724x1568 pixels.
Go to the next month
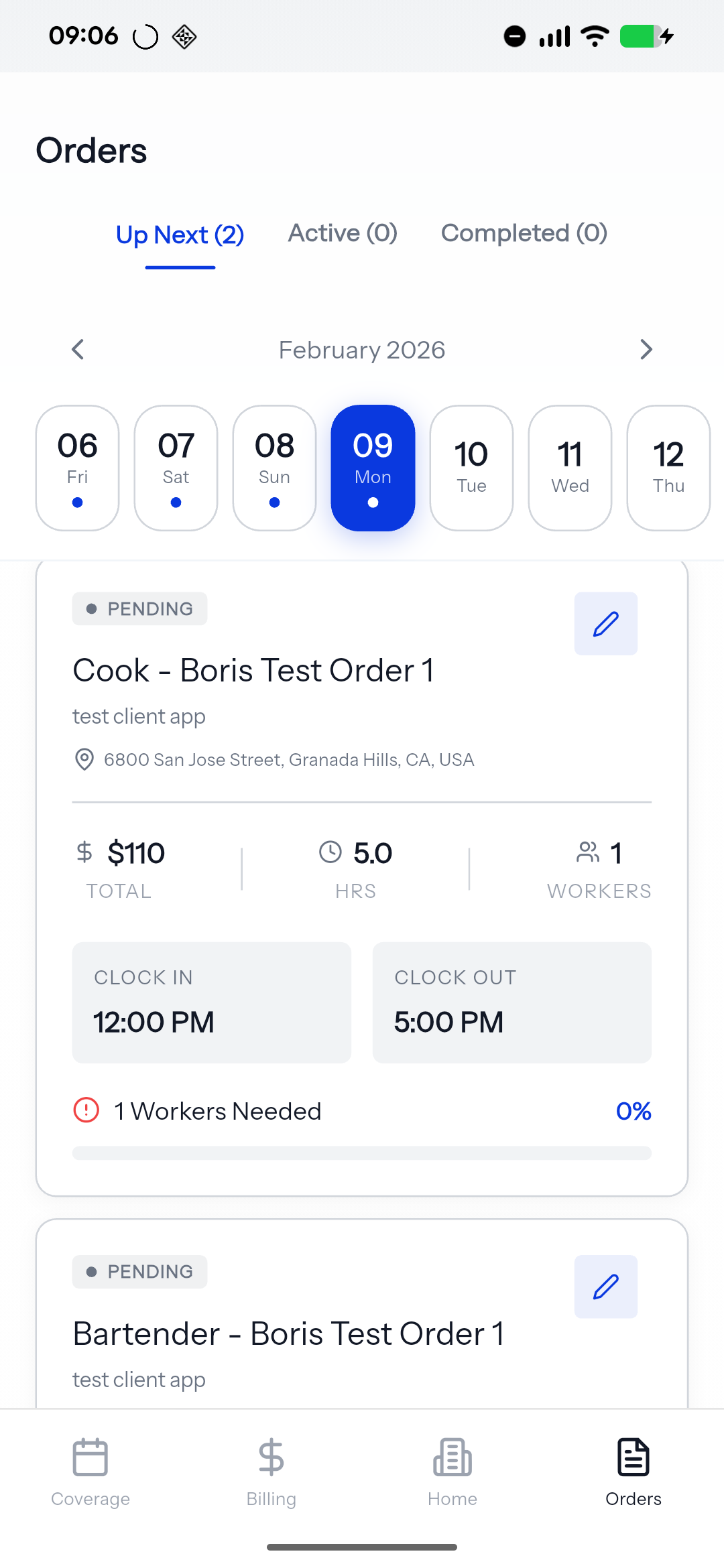point(646,349)
